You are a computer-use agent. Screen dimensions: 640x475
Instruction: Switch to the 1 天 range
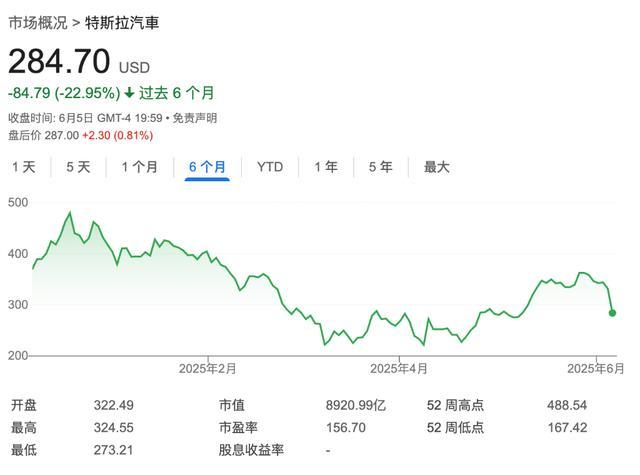24,167
